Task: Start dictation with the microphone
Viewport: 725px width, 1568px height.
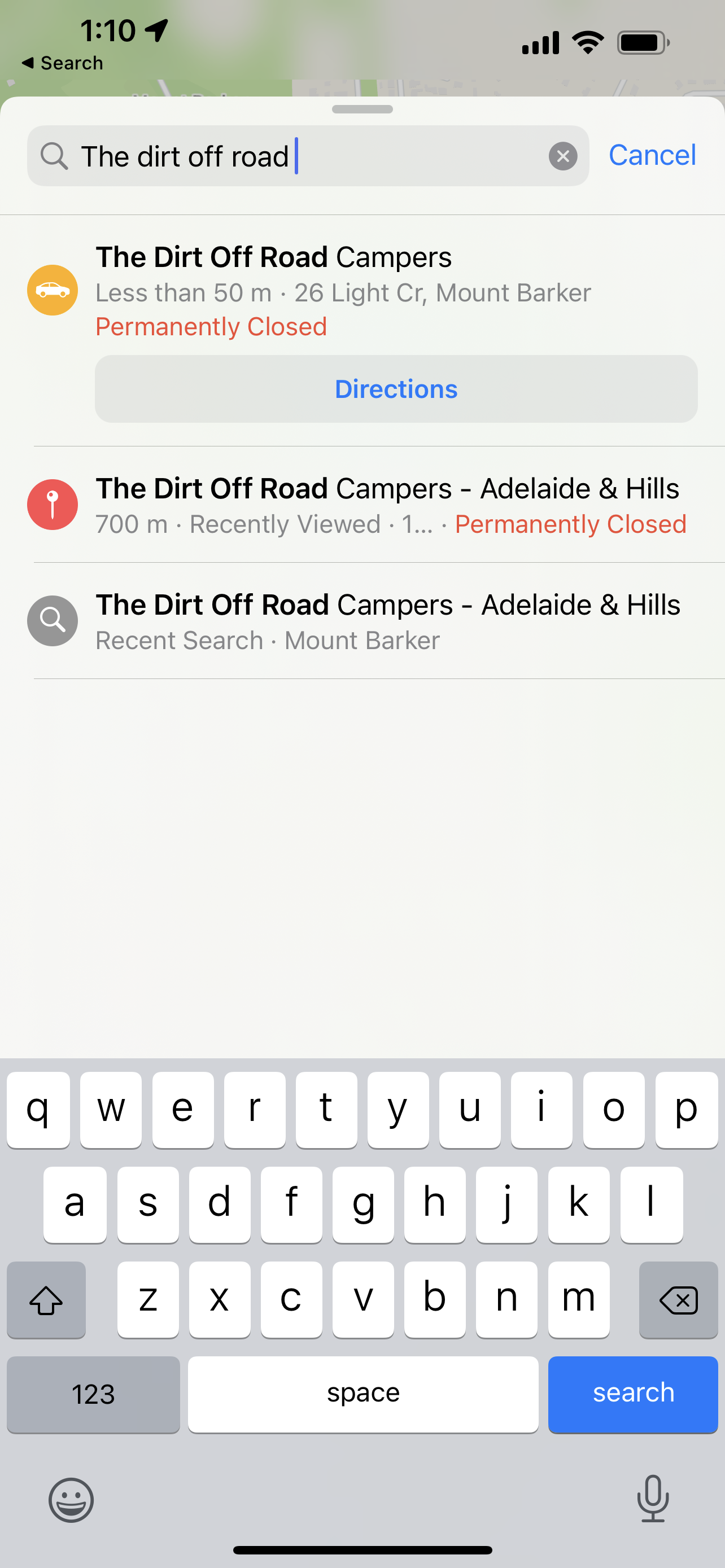Action: (x=653, y=1499)
